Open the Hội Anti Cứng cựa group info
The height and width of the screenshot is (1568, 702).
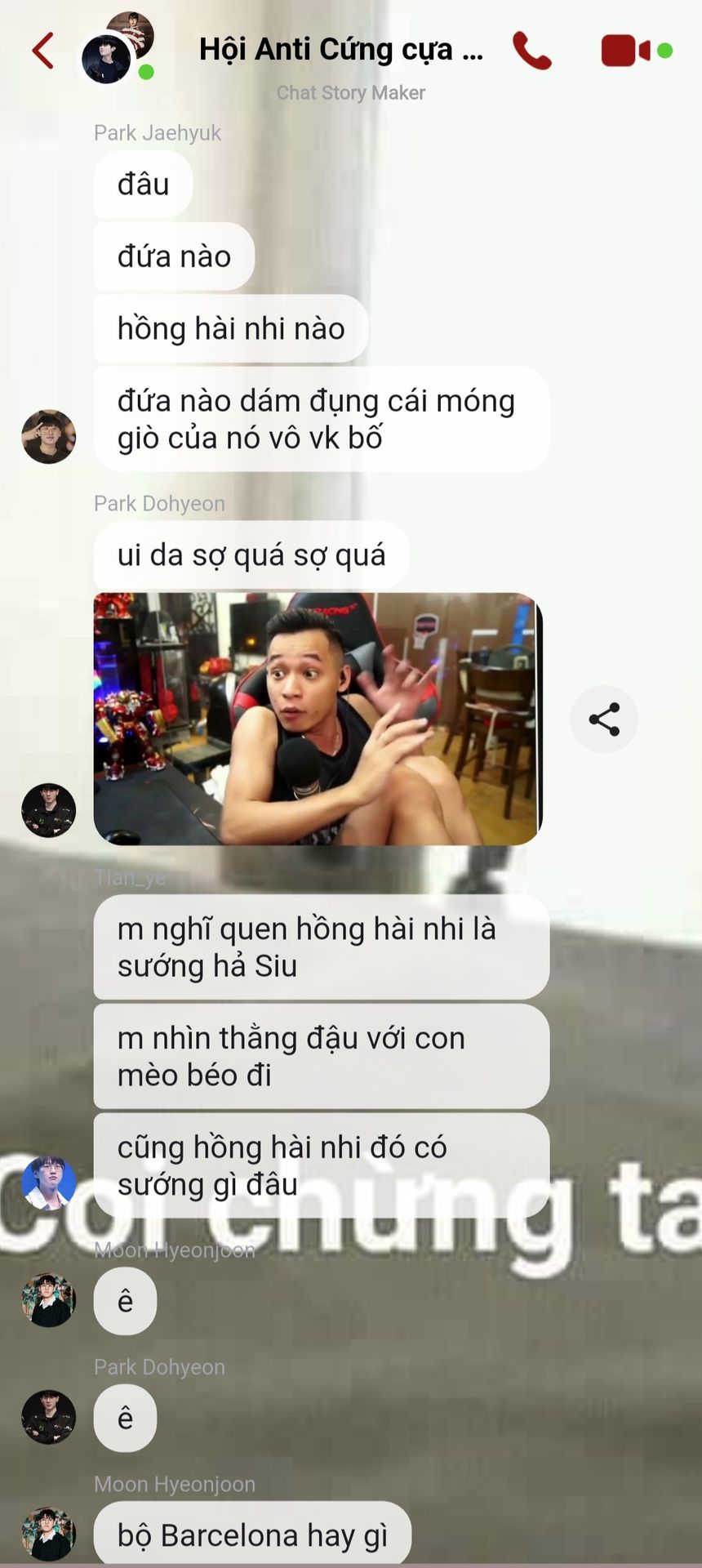(x=340, y=51)
